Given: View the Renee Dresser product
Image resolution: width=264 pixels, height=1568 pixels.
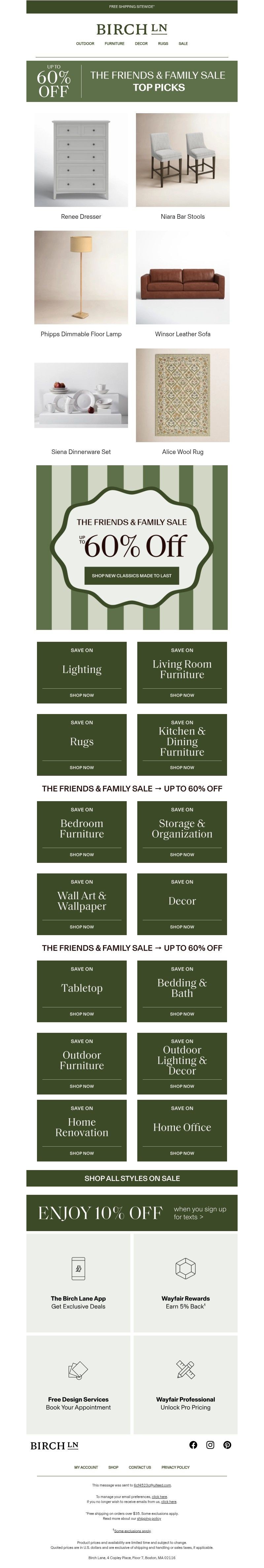Looking at the screenshot, I should tap(81, 160).
